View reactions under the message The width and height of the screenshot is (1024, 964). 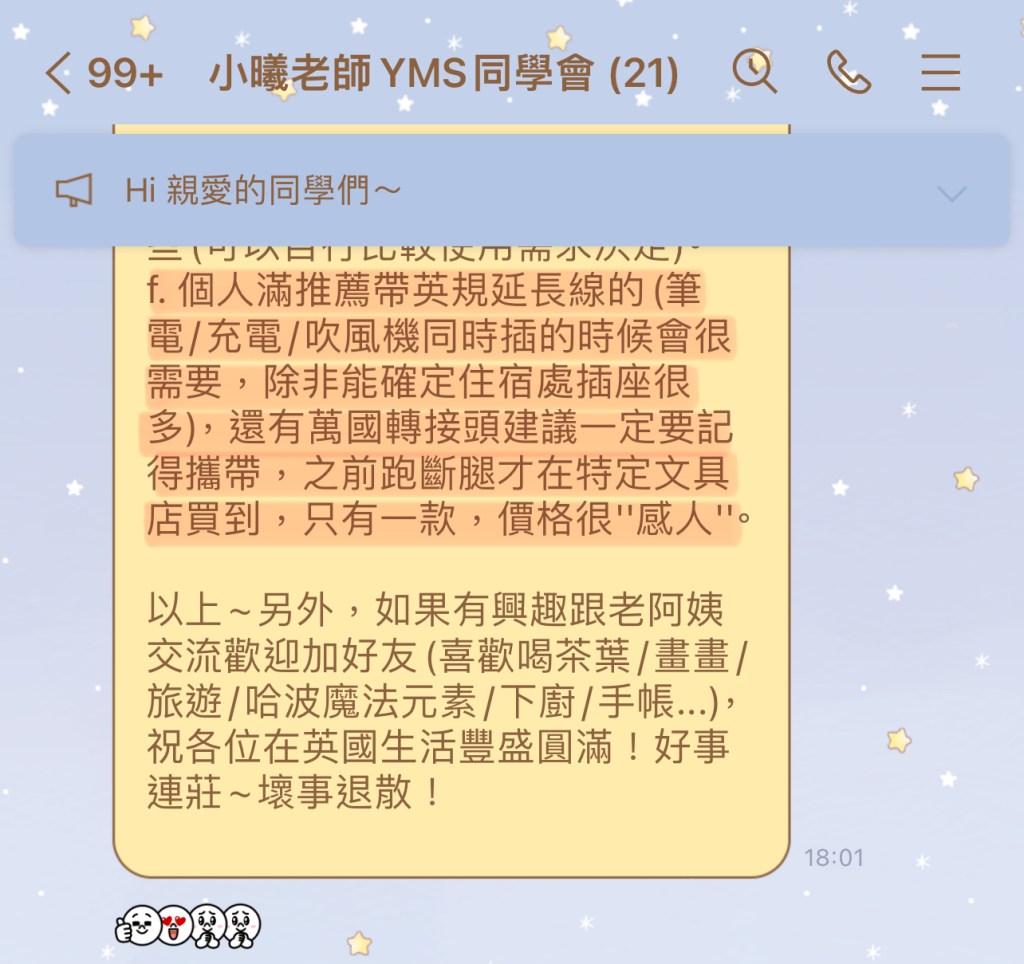pos(188,926)
